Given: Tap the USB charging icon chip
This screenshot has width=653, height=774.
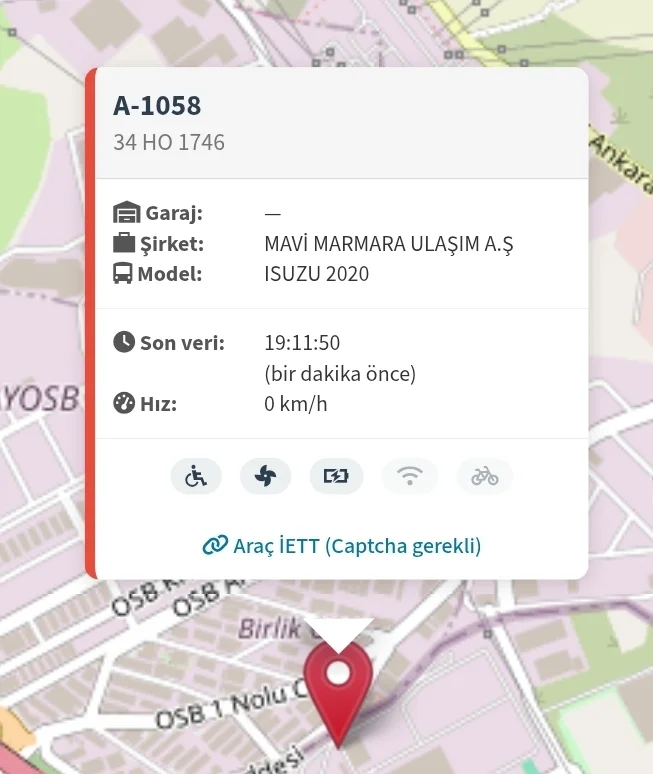Looking at the screenshot, I should [x=336, y=476].
